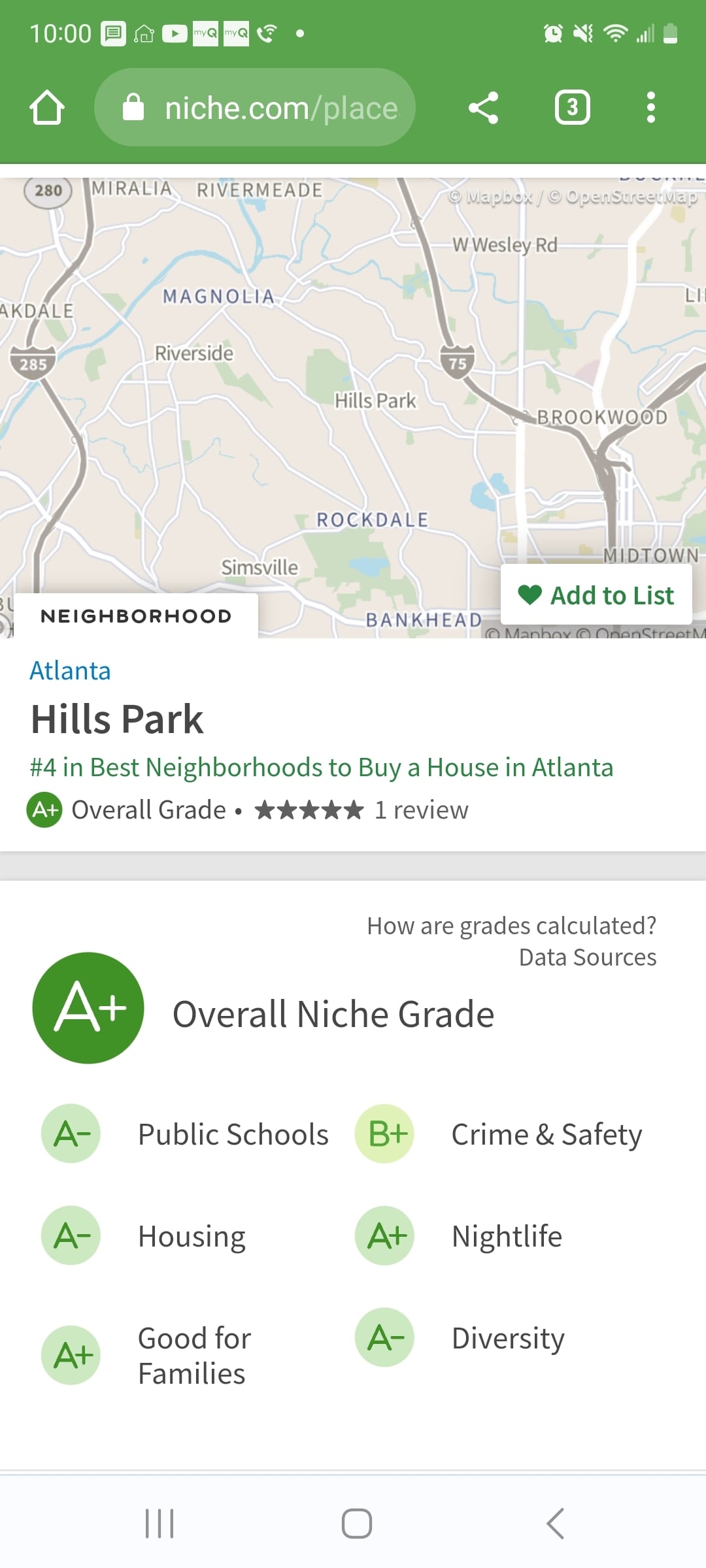Viewport: 706px width, 1568px height.
Task: Open the Best Neighborhoods to Buy a House ranking
Action: [321, 768]
